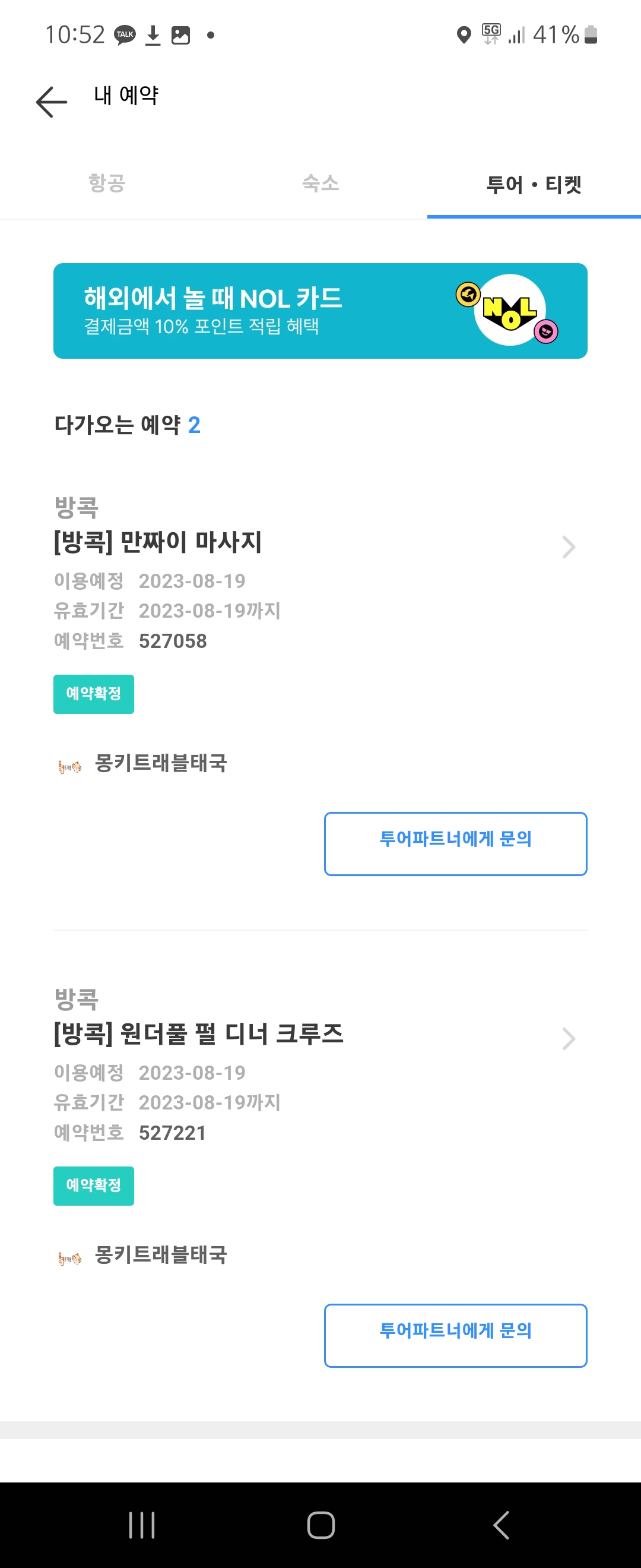Go to the system home screen

[x=320, y=1525]
